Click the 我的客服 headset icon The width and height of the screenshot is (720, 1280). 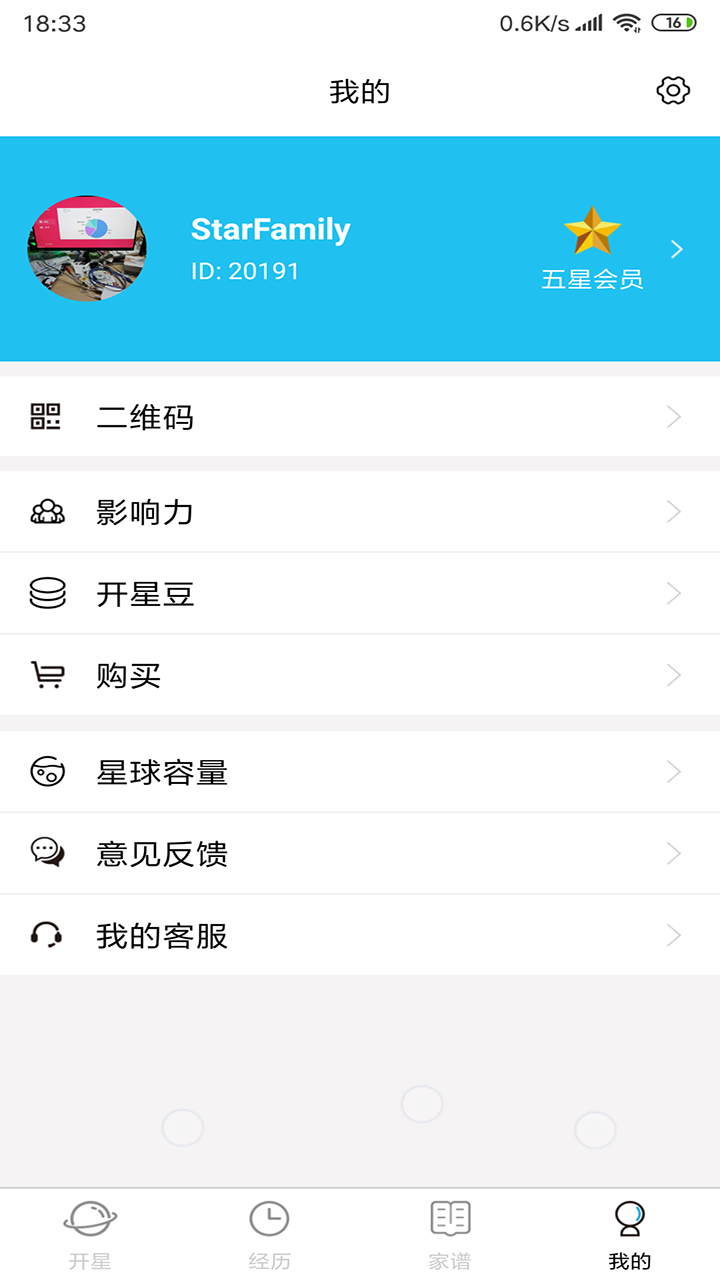point(47,935)
